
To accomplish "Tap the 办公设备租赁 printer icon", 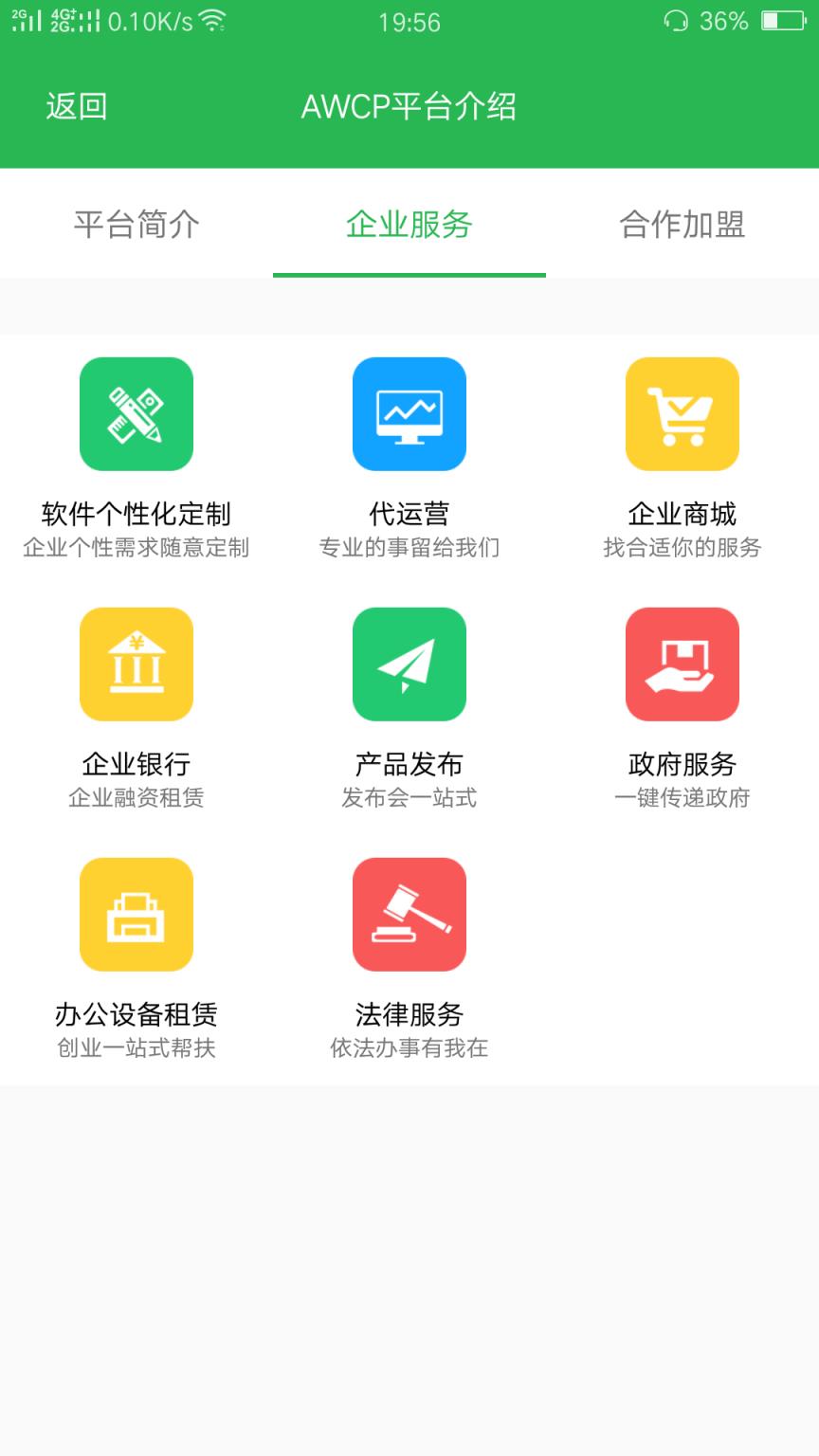I will pyautogui.click(x=136, y=915).
